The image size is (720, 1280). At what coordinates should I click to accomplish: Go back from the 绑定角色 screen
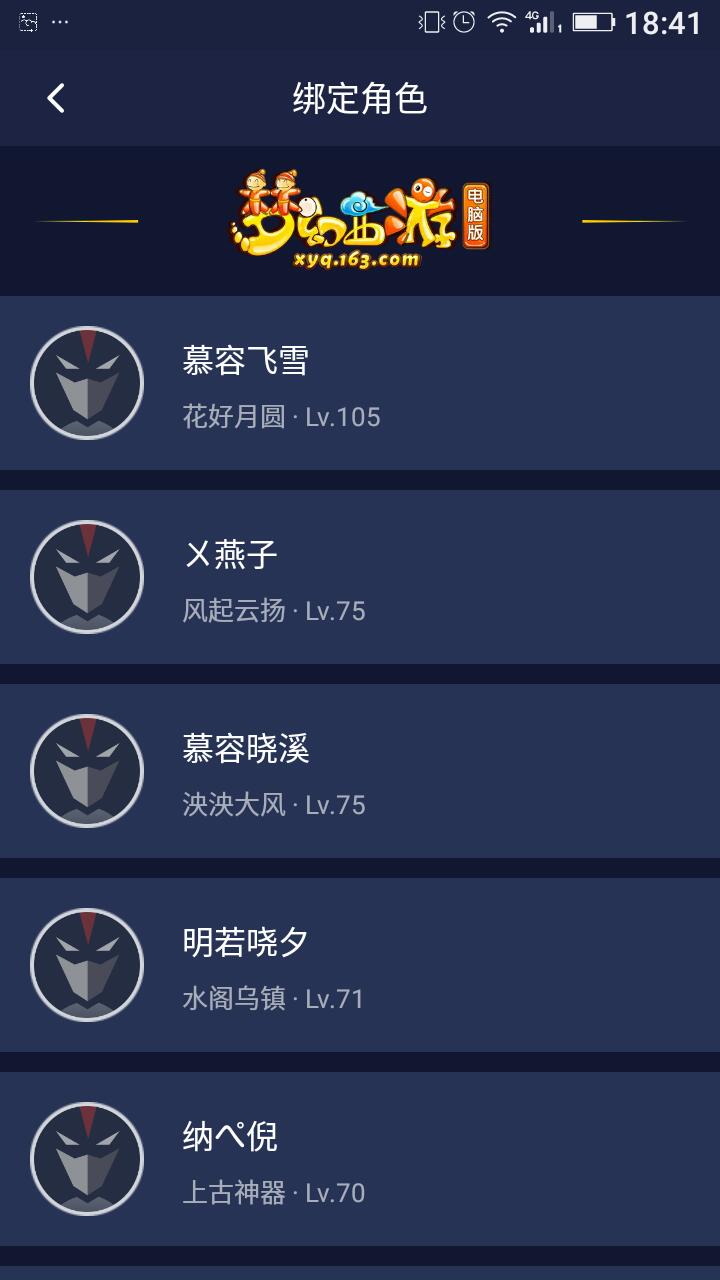pos(56,98)
